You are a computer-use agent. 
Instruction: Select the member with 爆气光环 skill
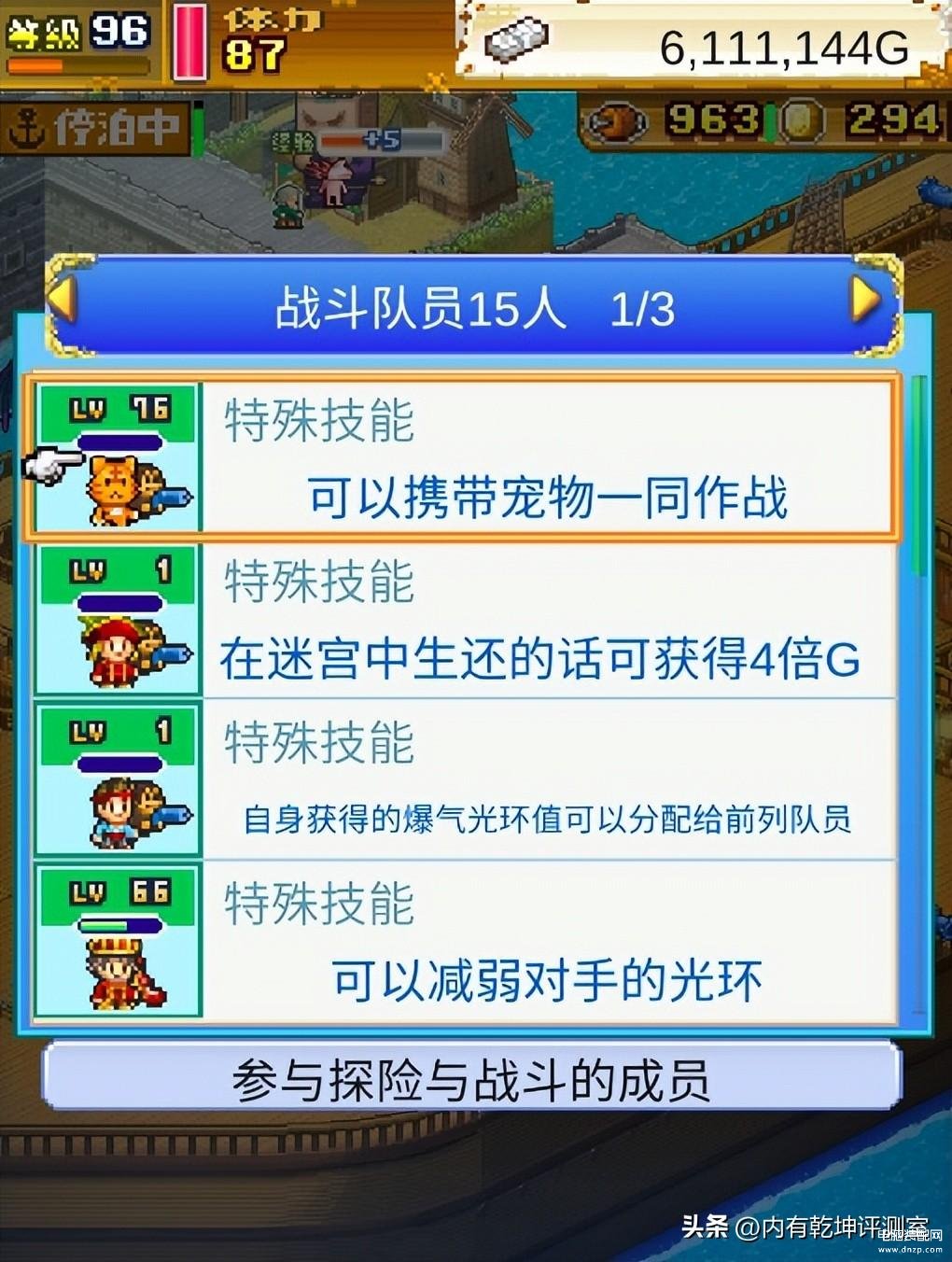click(462, 780)
